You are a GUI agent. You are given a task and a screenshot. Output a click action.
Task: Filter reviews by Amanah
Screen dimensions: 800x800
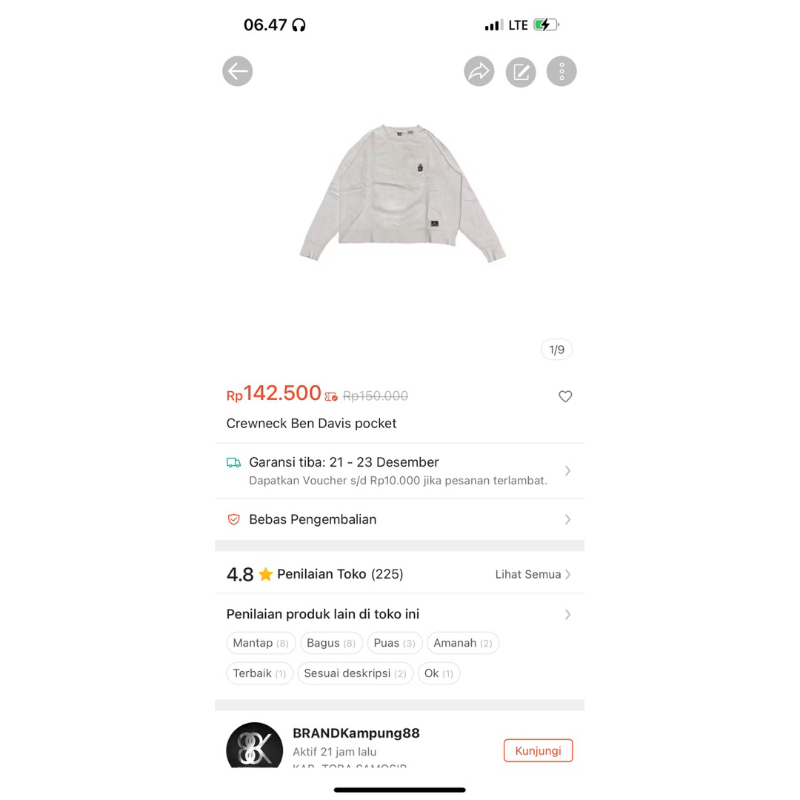tap(462, 643)
